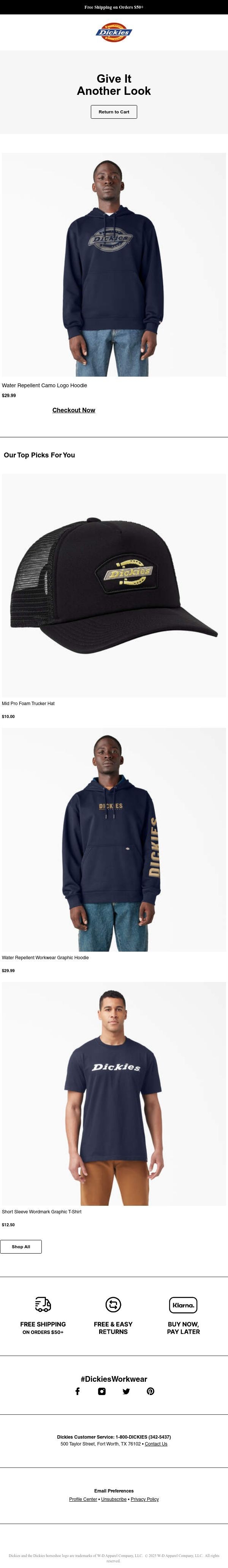Screen dimensions: 228x1568
Task: Open the Camo Logo Hoodie product image
Action: [114, 264]
